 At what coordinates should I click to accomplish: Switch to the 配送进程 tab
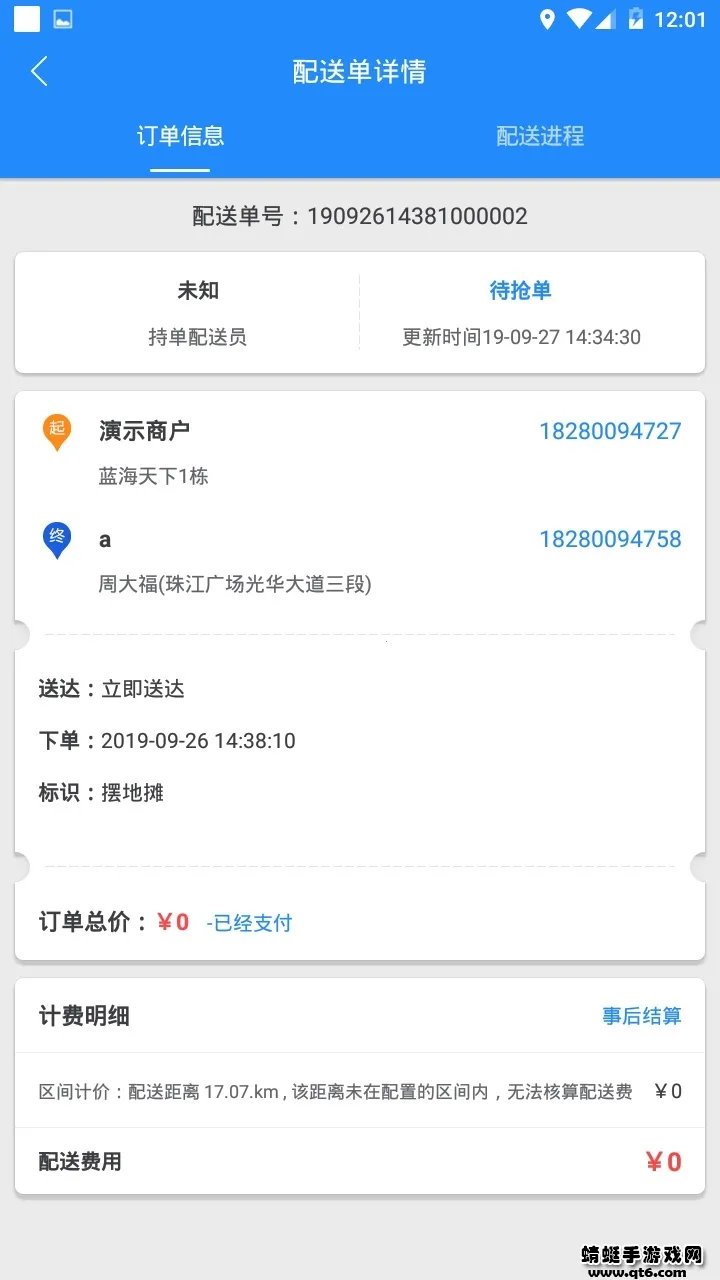click(x=539, y=136)
